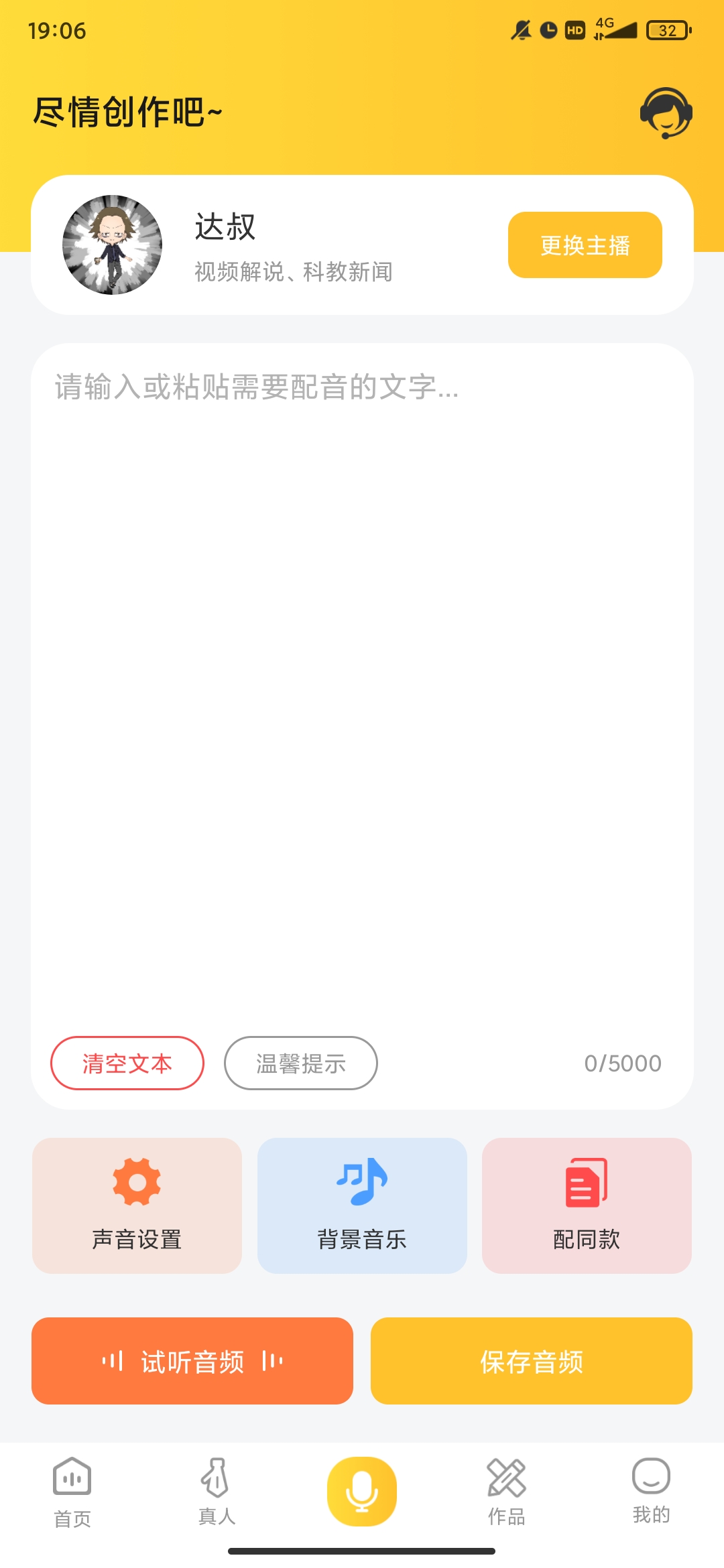This screenshot has width=724, height=1568.
Task: Save the audio with 保存音频
Action: point(532,1361)
